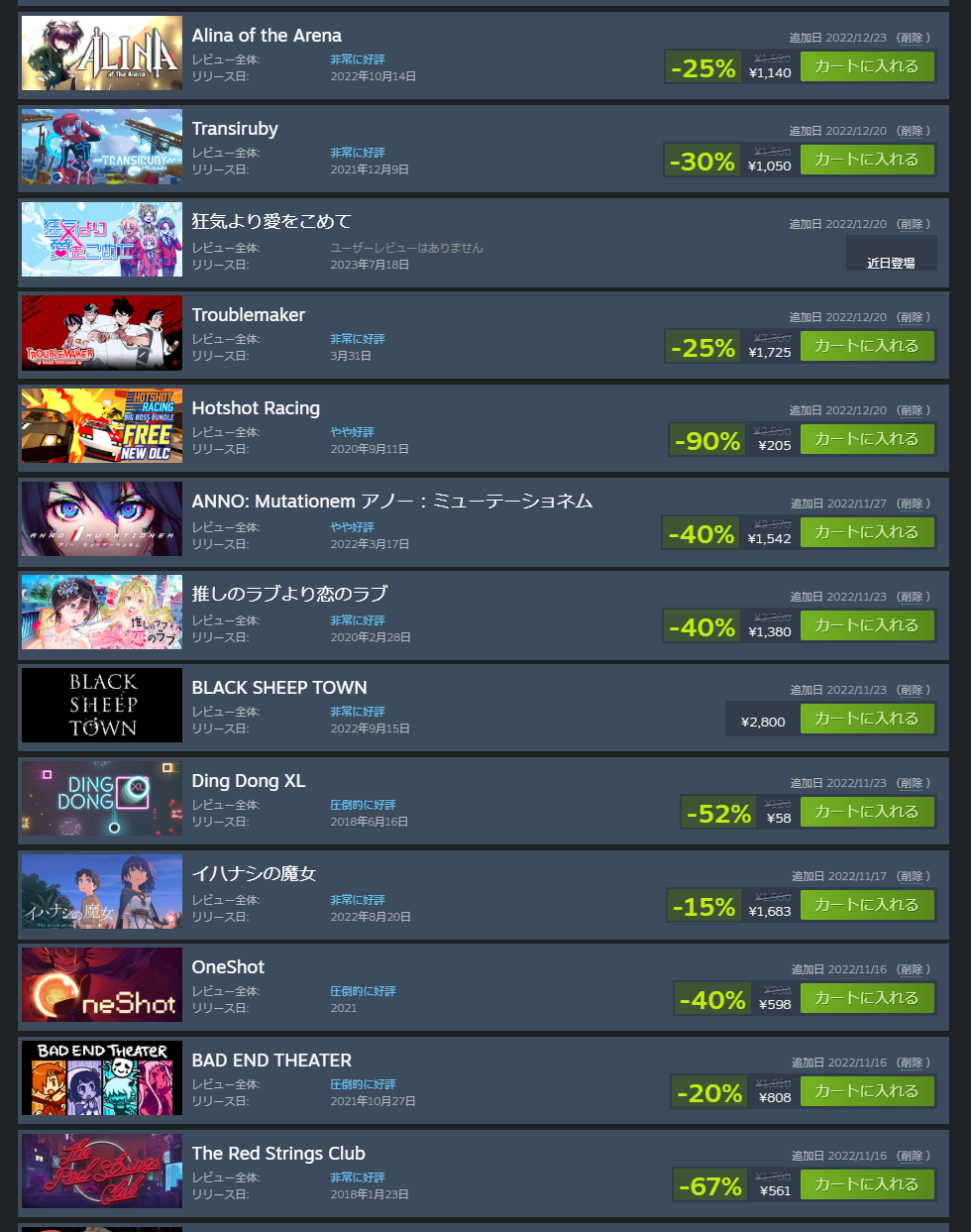This screenshot has width=971, height=1232.
Task: Add BAD END THEATER to cart
Action: [x=866, y=1091]
